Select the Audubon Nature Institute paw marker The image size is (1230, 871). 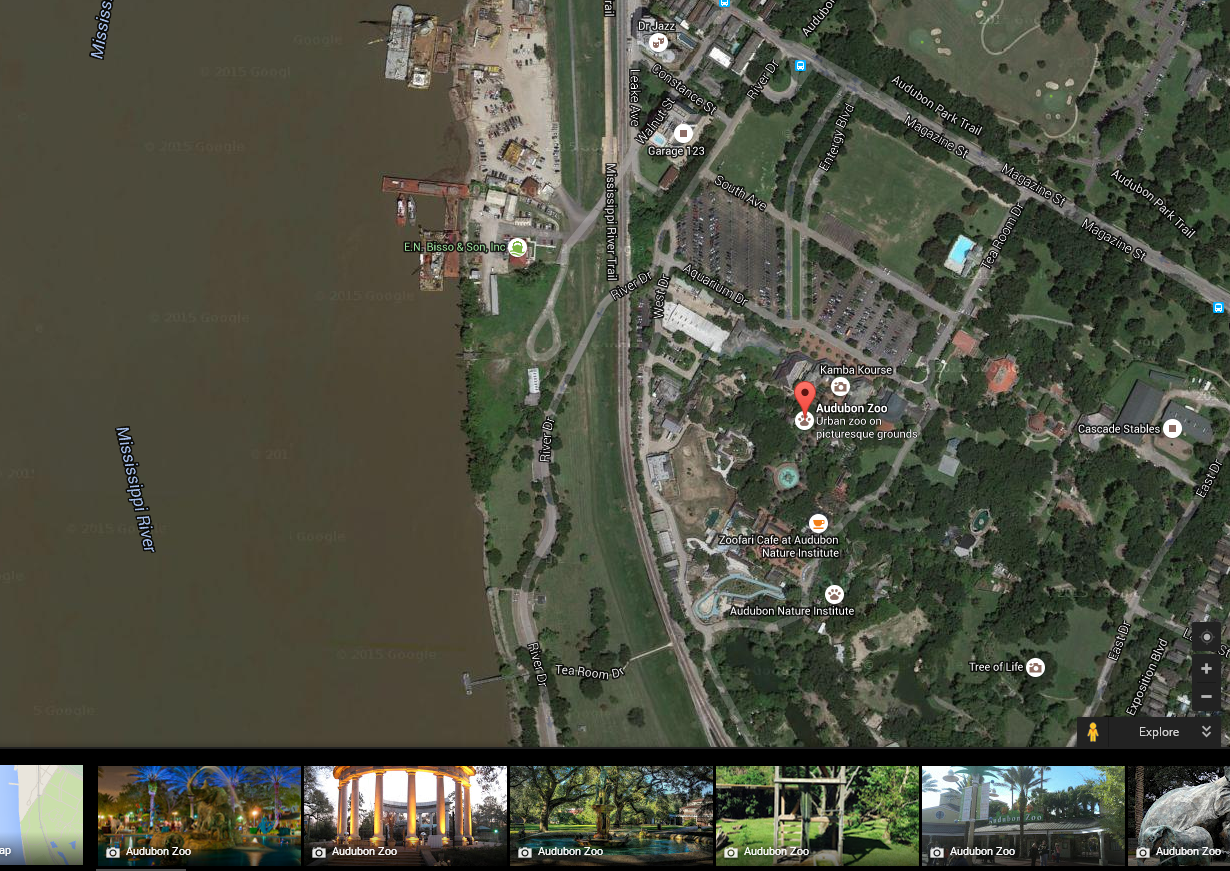coord(834,594)
